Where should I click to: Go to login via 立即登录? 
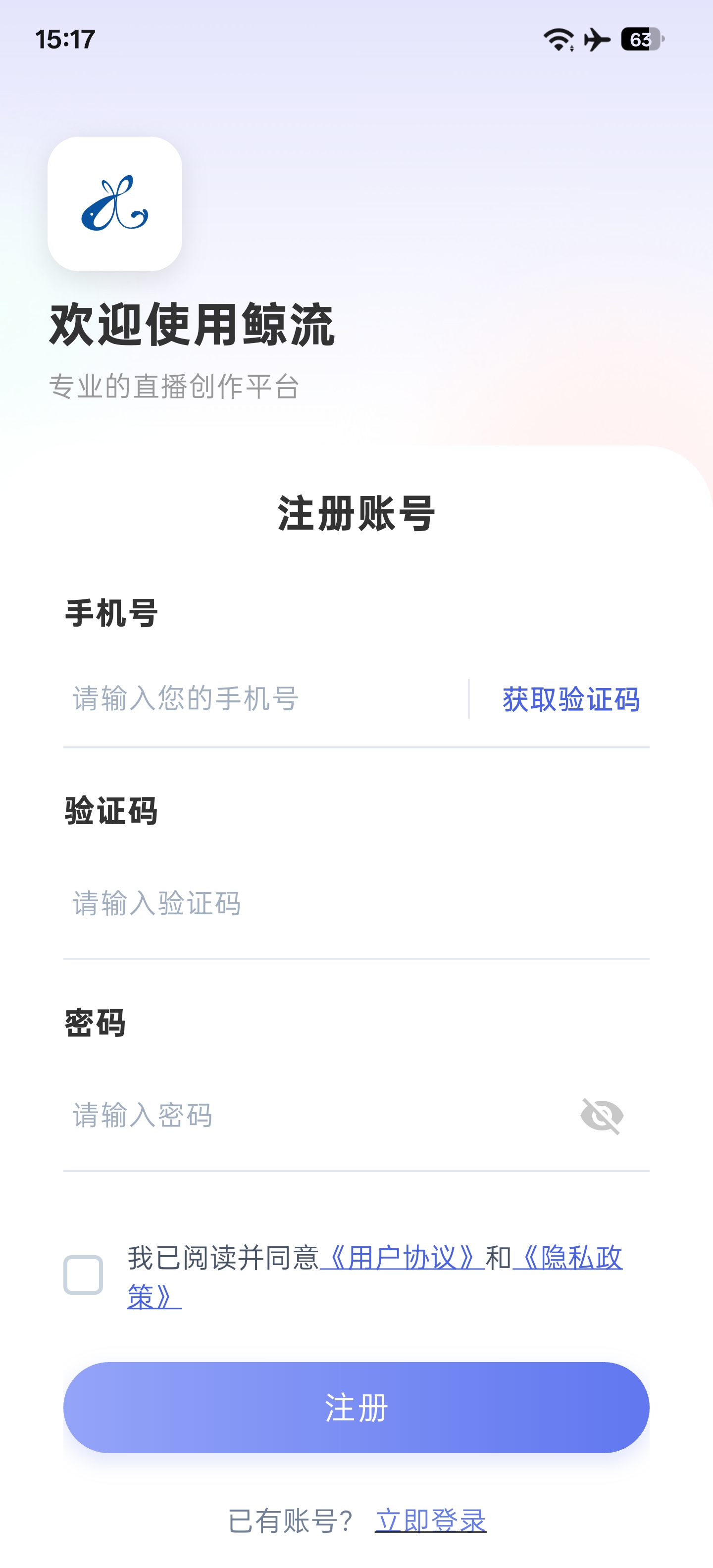click(430, 1520)
